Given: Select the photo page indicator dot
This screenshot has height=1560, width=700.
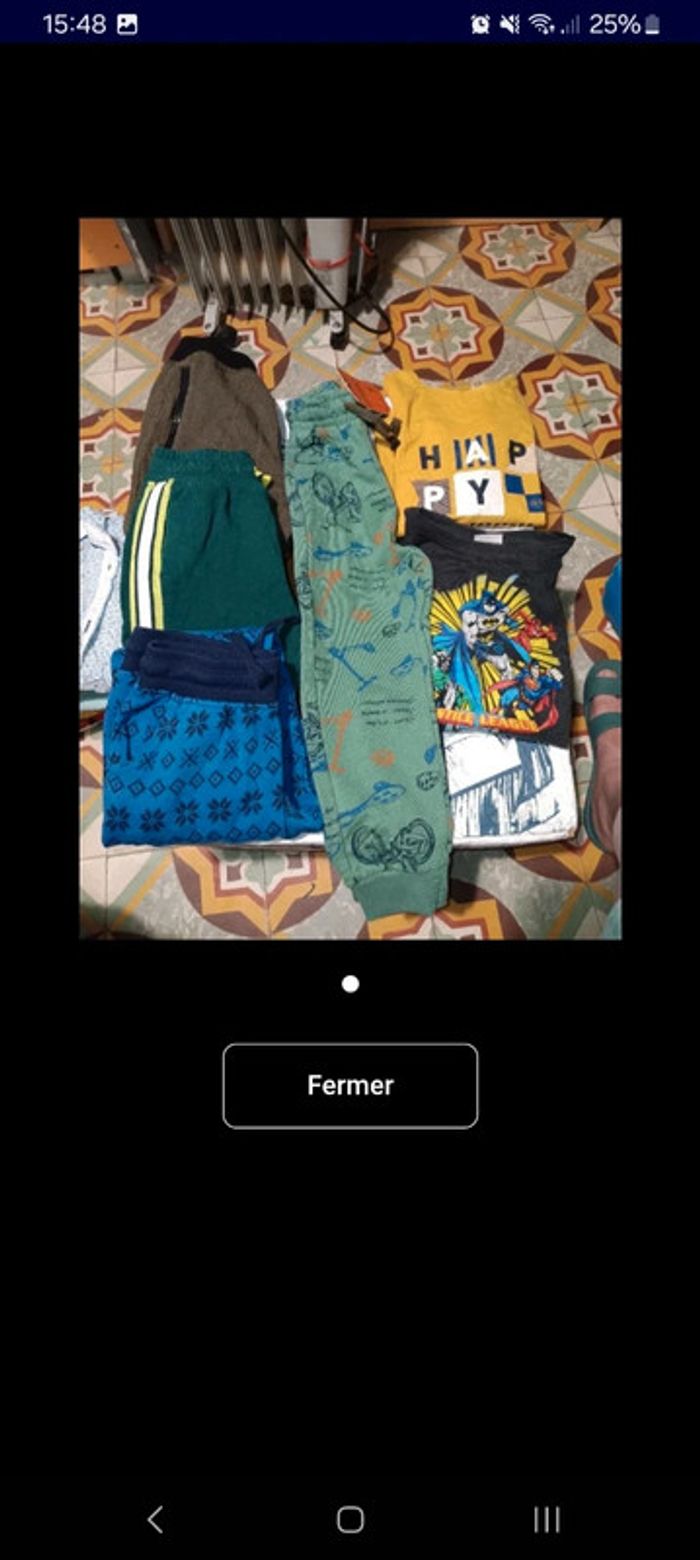Looking at the screenshot, I should pos(350,984).
